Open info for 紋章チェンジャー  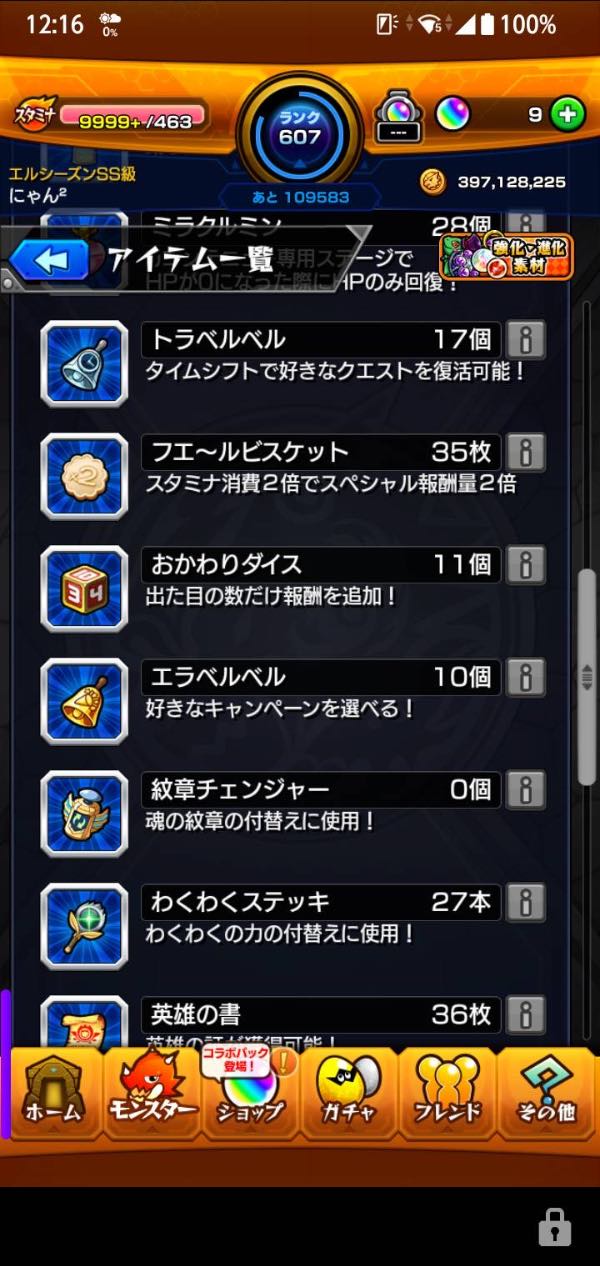pos(525,790)
